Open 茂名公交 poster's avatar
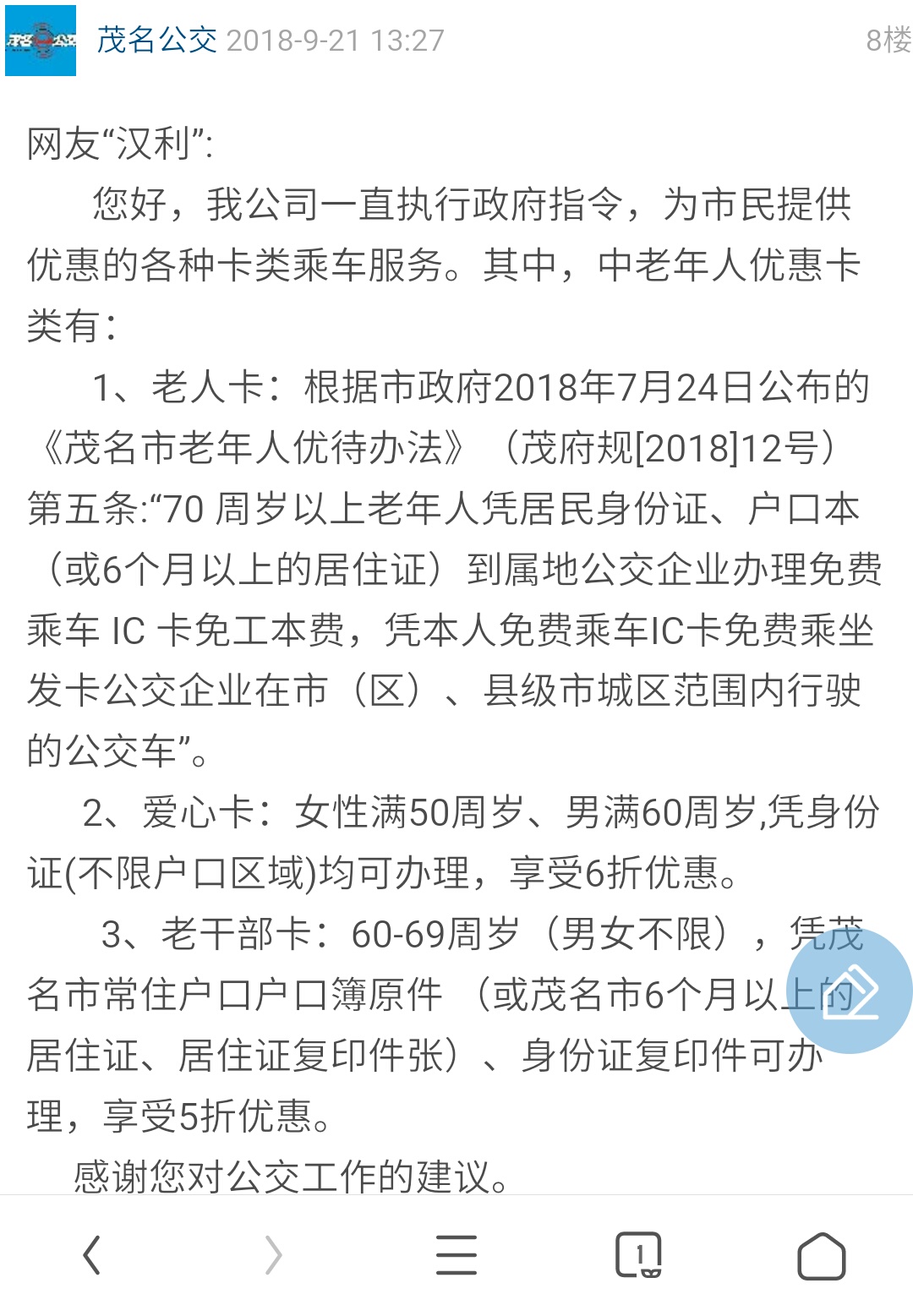 click(x=41, y=41)
